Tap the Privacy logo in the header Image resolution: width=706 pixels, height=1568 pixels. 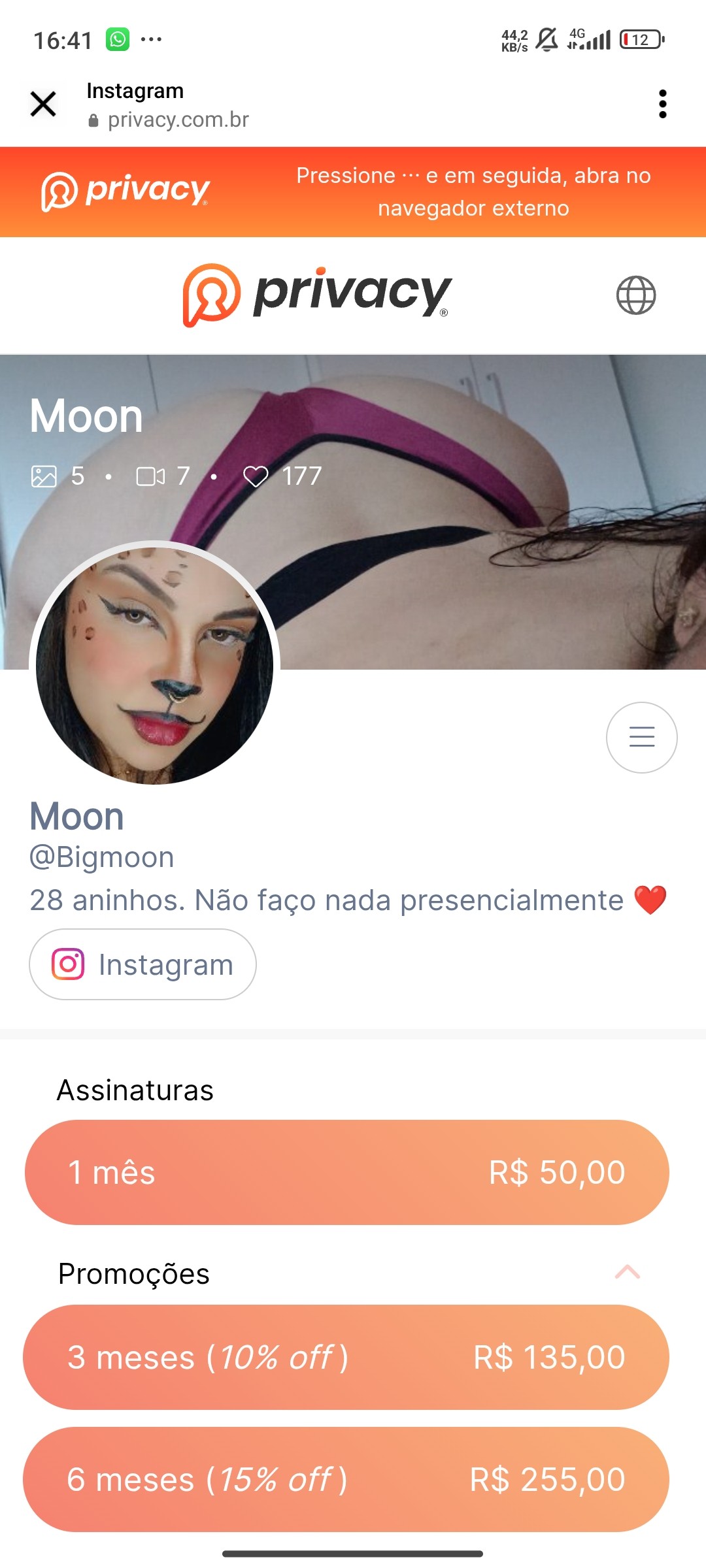318,295
